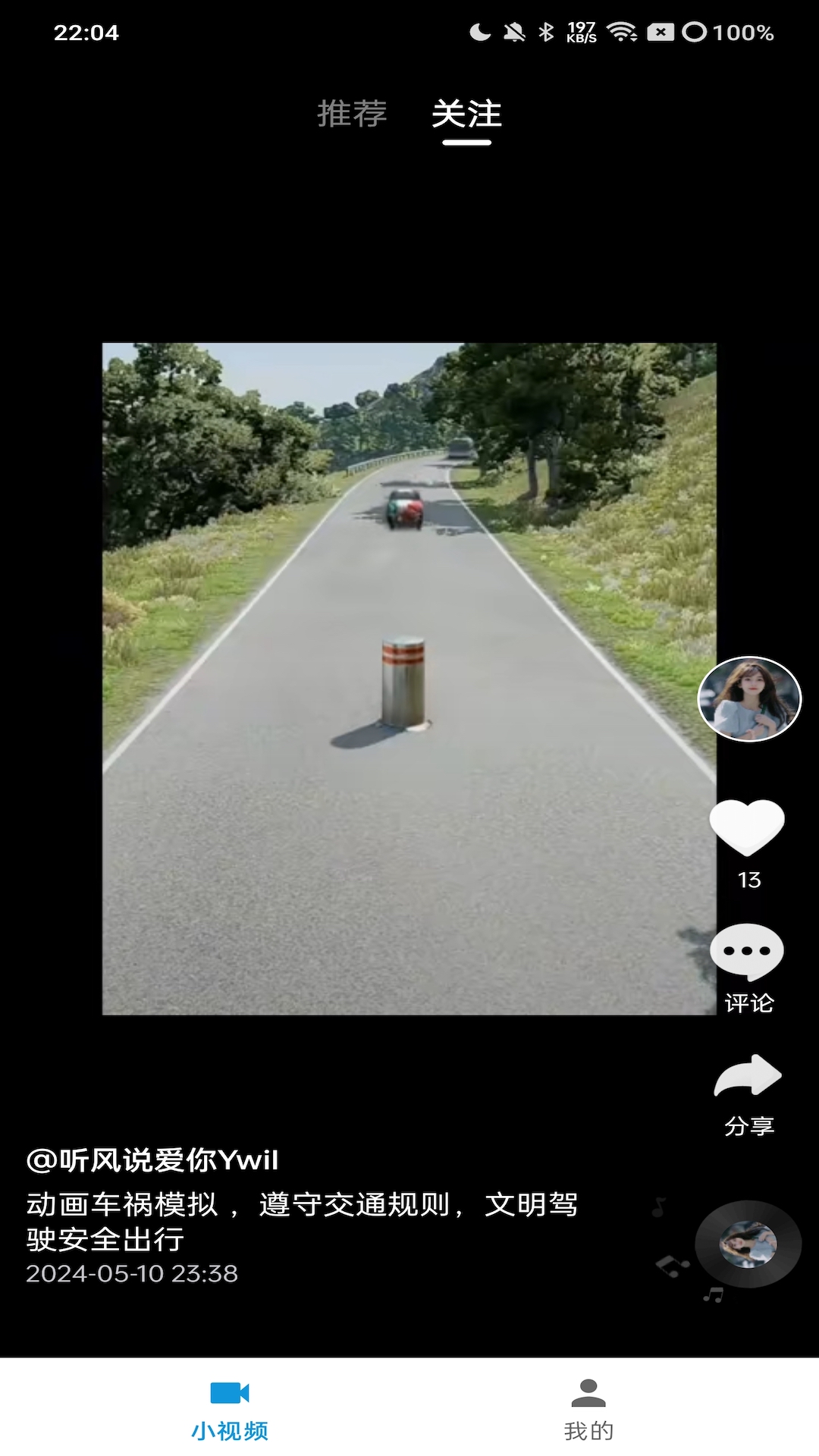819x1456 pixels.
Task: Share the video via 分享
Action: (x=748, y=1094)
